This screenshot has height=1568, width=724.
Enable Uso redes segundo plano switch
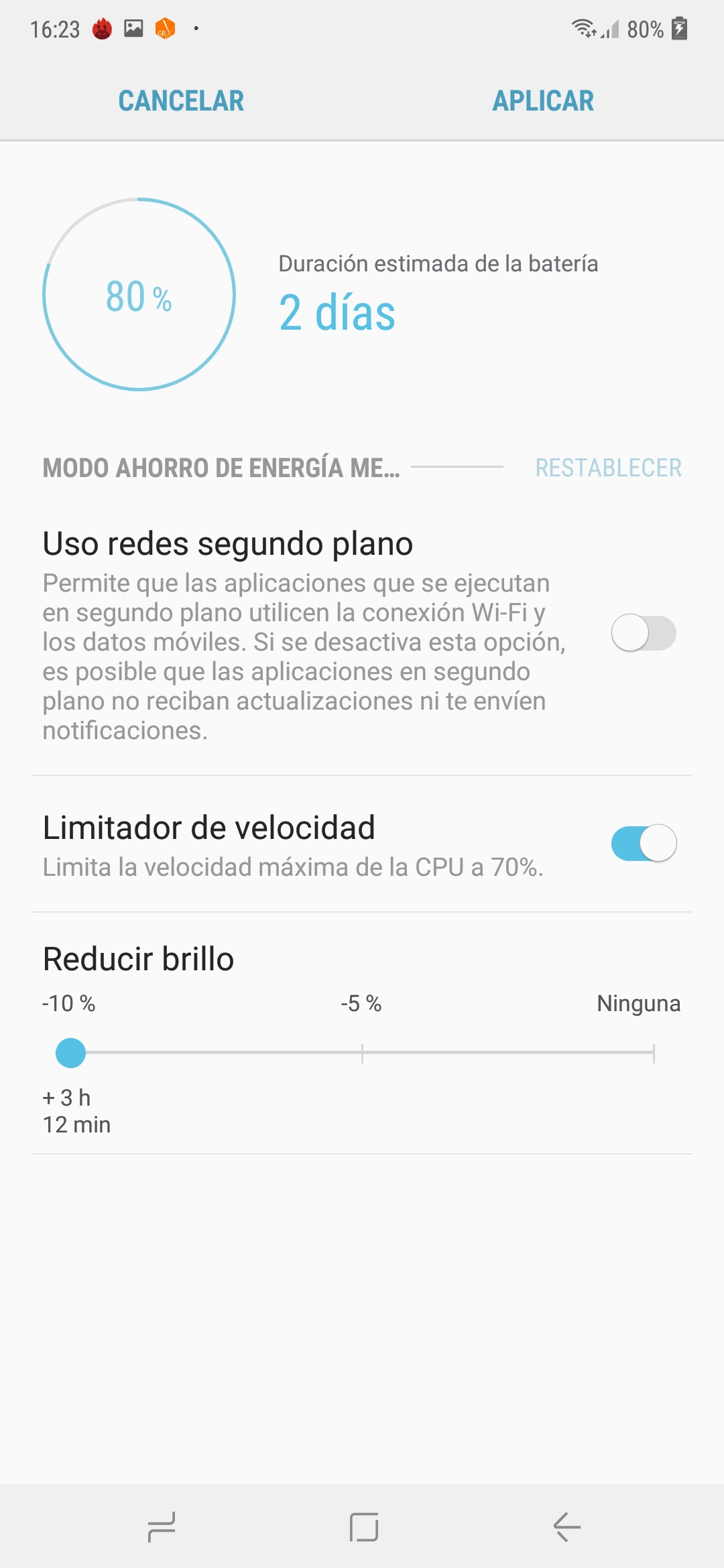(x=644, y=633)
